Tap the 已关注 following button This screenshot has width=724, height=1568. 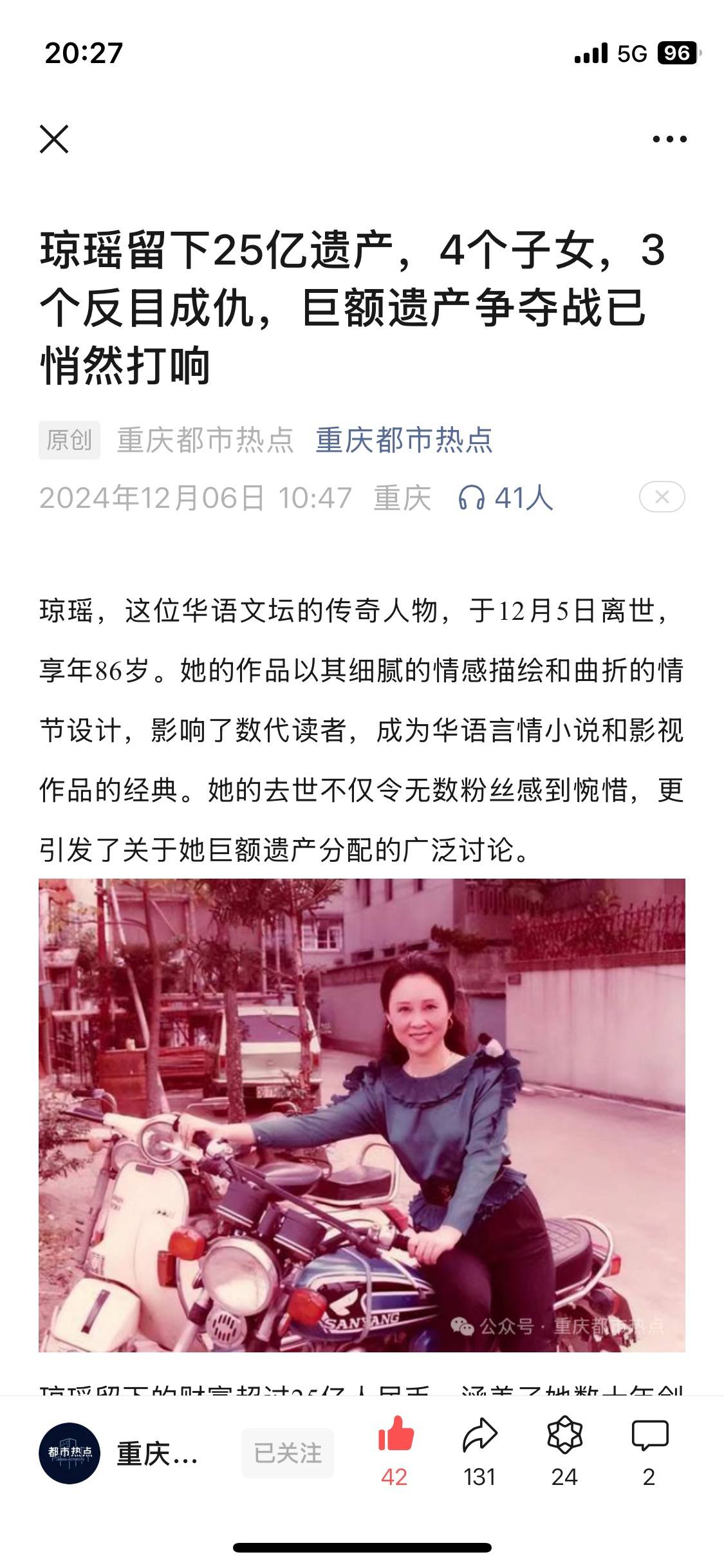pos(288,1453)
